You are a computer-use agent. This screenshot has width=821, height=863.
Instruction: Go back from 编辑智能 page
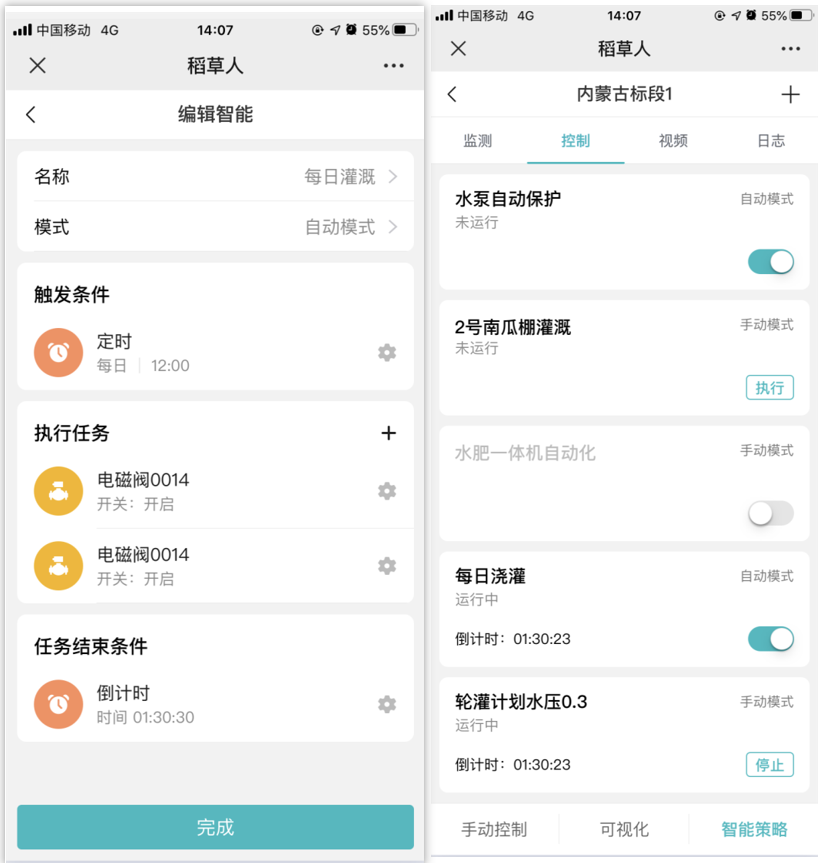pyautogui.click(x=32, y=115)
